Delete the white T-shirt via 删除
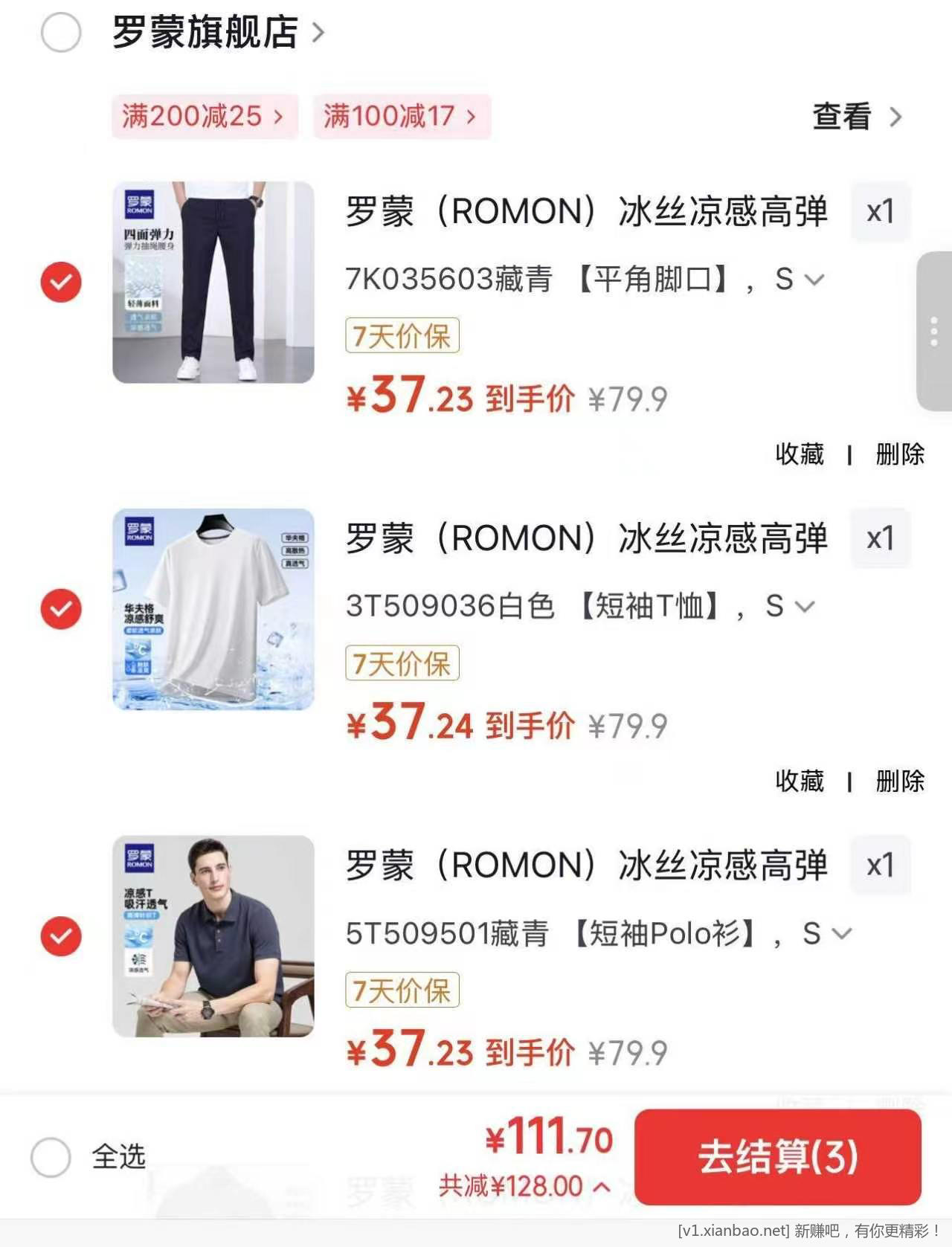952x1247 pixels. click(x=899, y=781)
